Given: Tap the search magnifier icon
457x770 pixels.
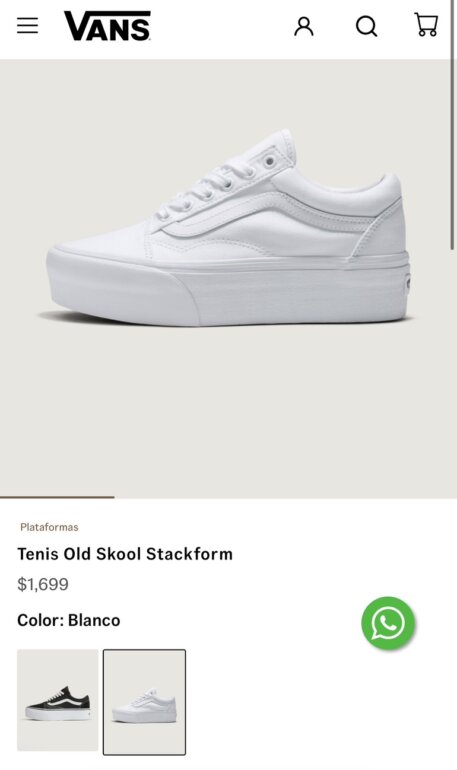Looking at the screenshot, I should 366,26.
